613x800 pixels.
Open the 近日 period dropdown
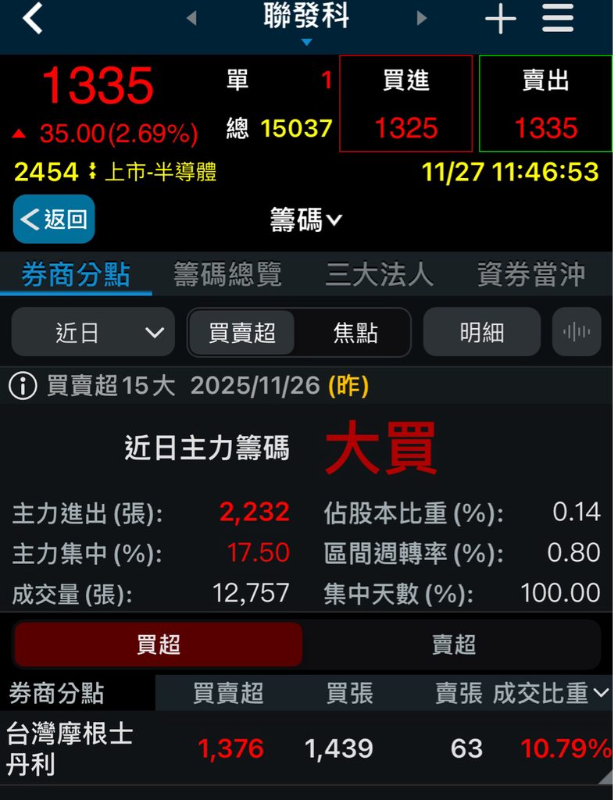tap(93, 333)
